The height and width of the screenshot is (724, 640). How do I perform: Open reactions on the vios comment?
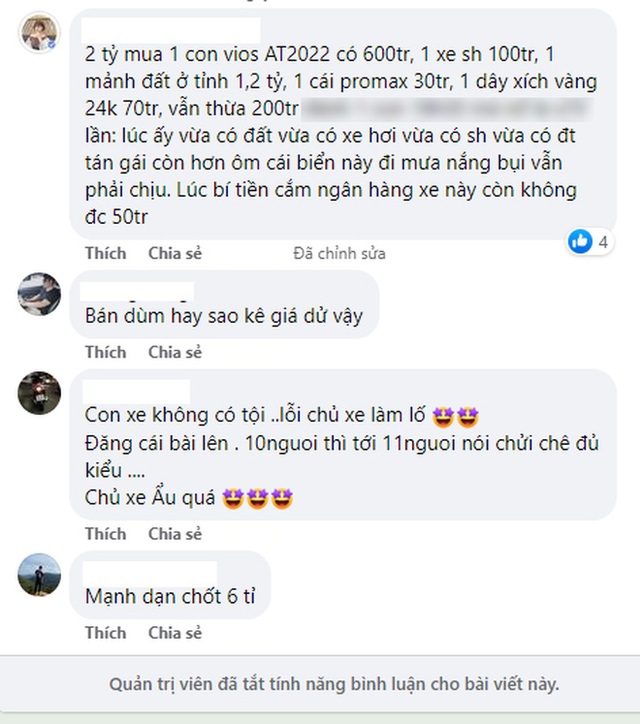(590, 241)
